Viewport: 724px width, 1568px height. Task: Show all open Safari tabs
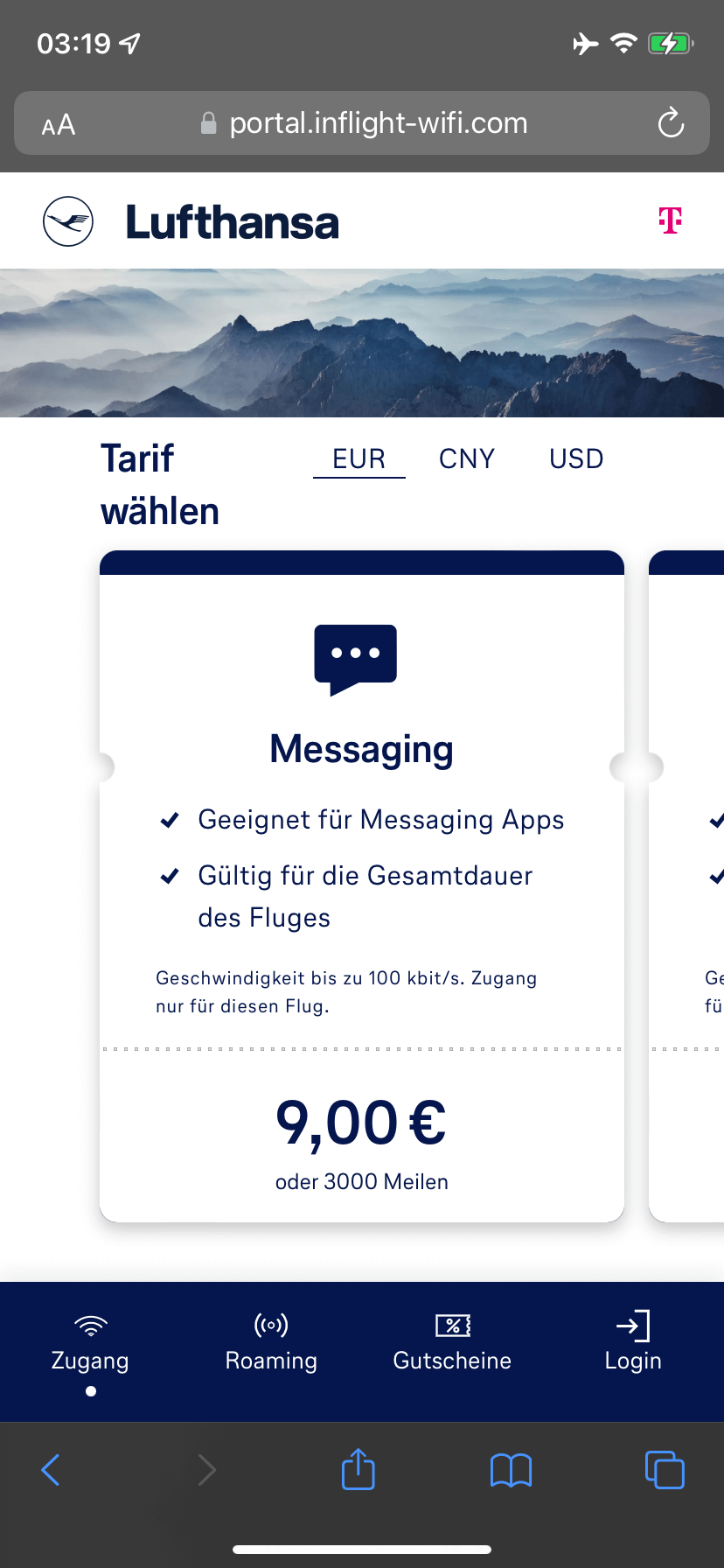(665, 1470)
